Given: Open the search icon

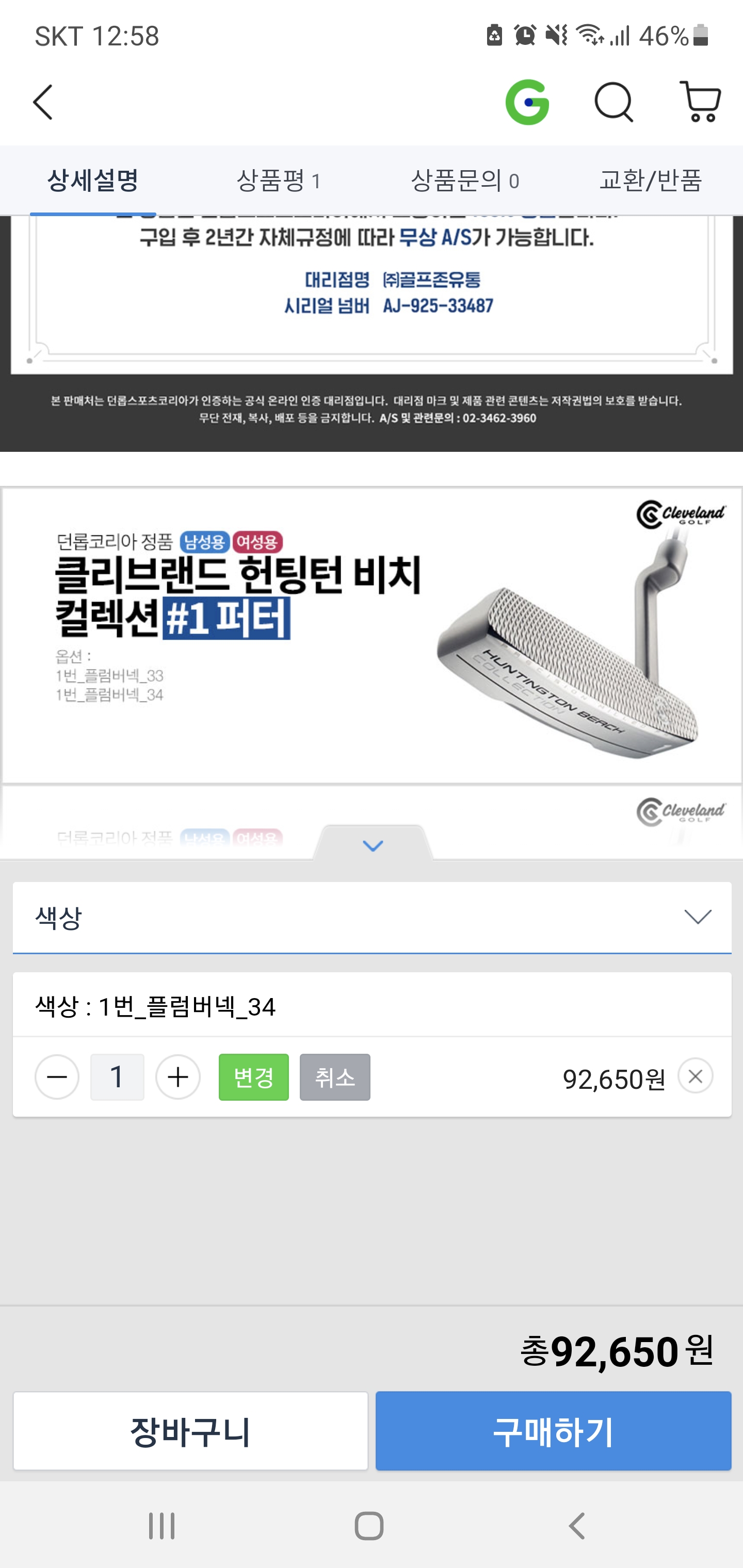Looking at the screenshot, I should (613, 102).
